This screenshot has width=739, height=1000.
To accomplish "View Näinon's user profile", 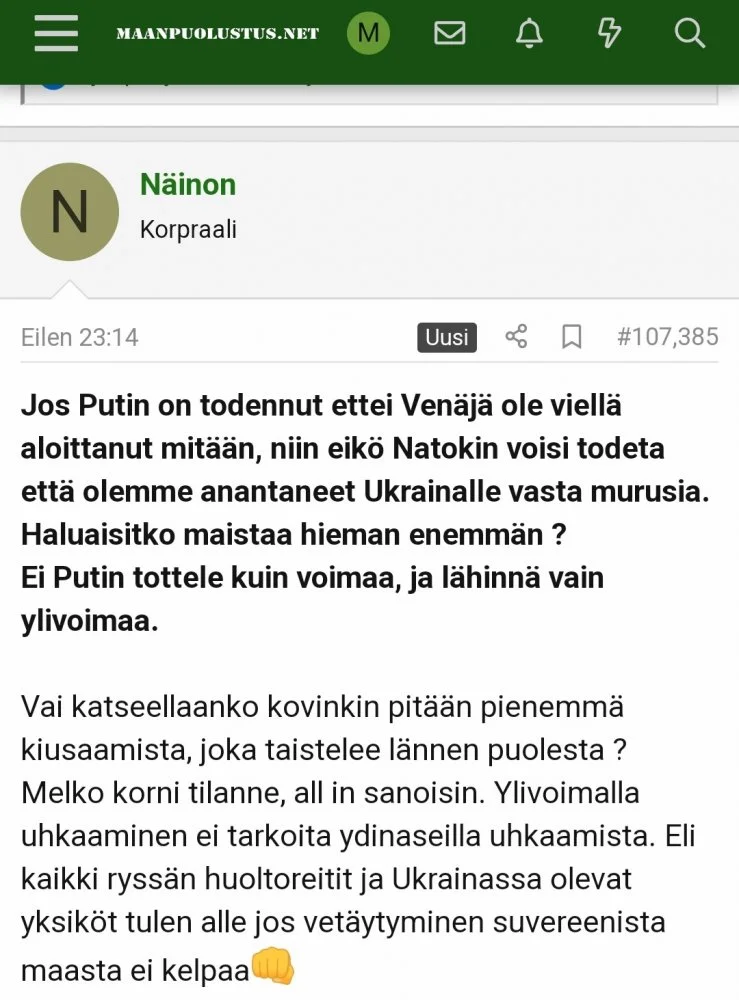I will click(x=188, y=184).
